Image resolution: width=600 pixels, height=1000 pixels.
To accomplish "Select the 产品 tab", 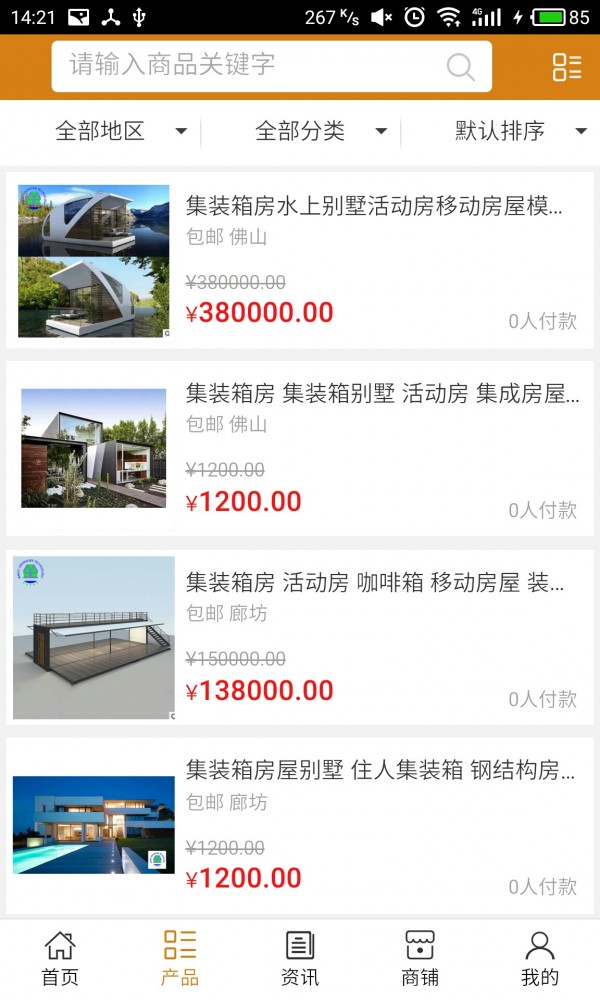I will [x=180, y=958].
